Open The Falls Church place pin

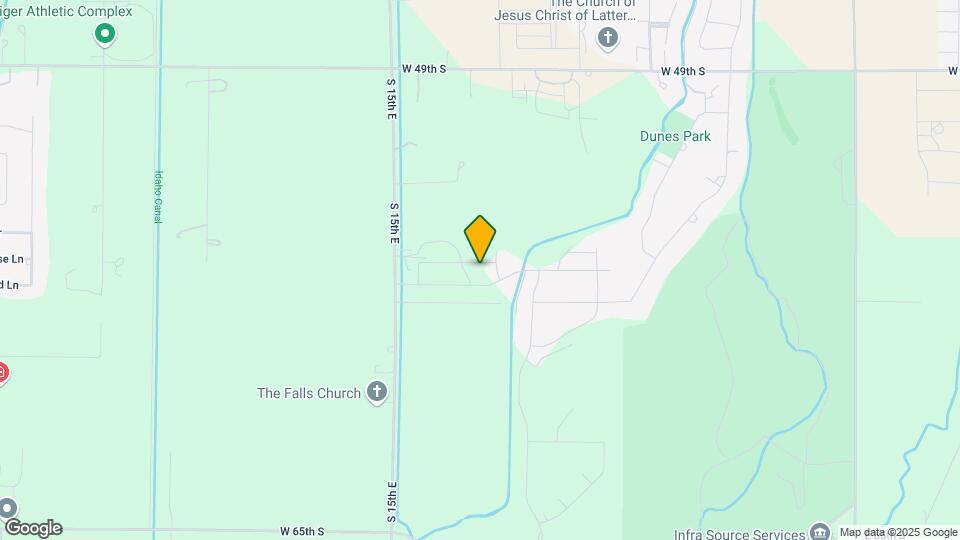click(x=376, y=392)
